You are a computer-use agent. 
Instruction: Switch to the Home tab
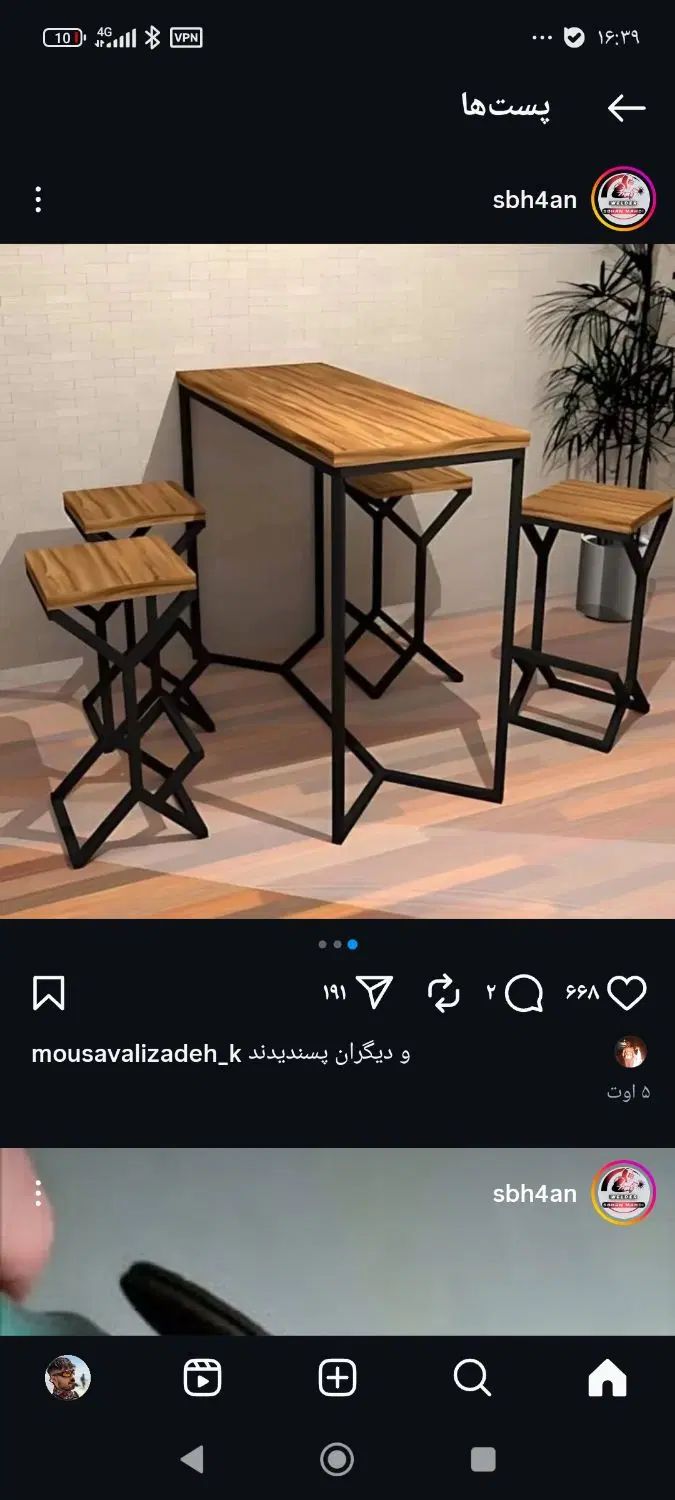click(607, 1378)
